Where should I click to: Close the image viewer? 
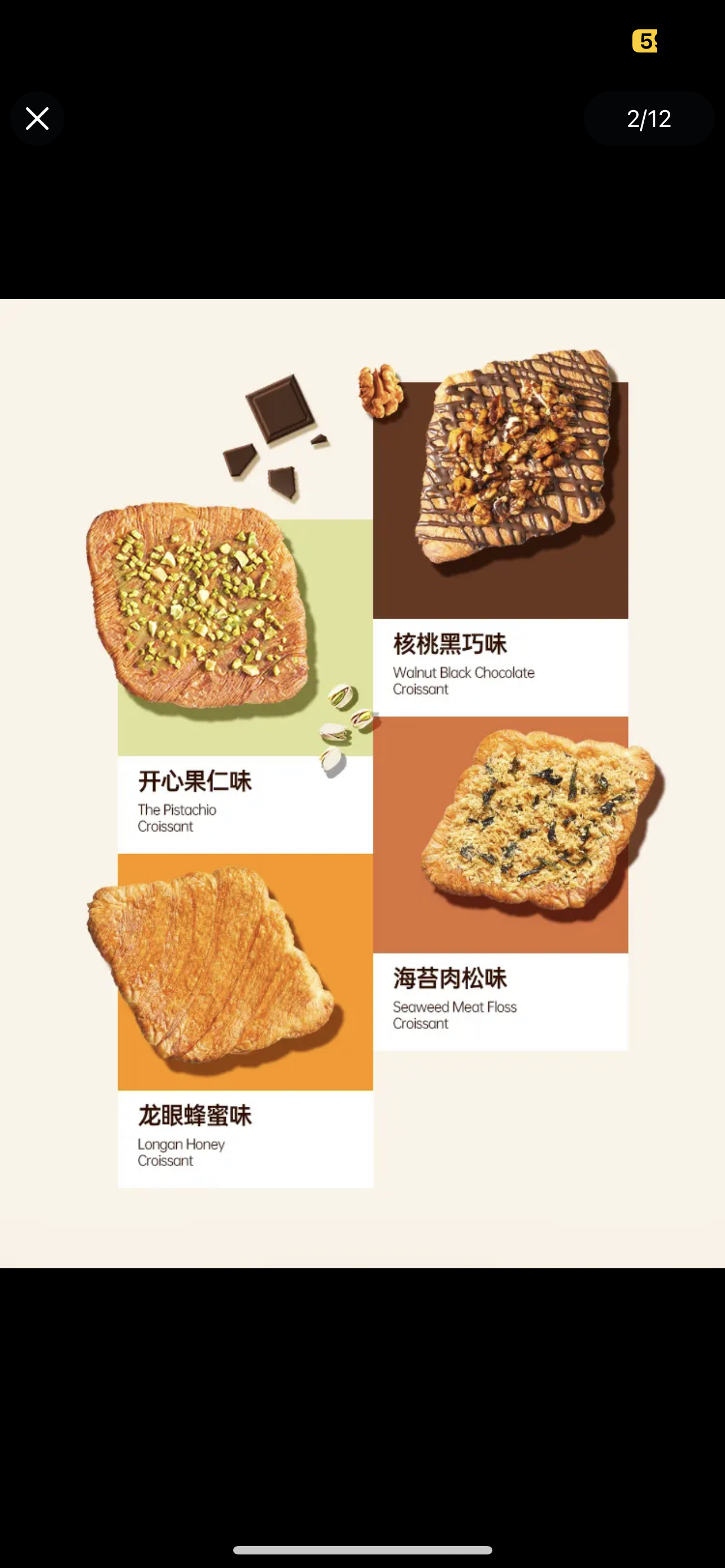[37, 118]
